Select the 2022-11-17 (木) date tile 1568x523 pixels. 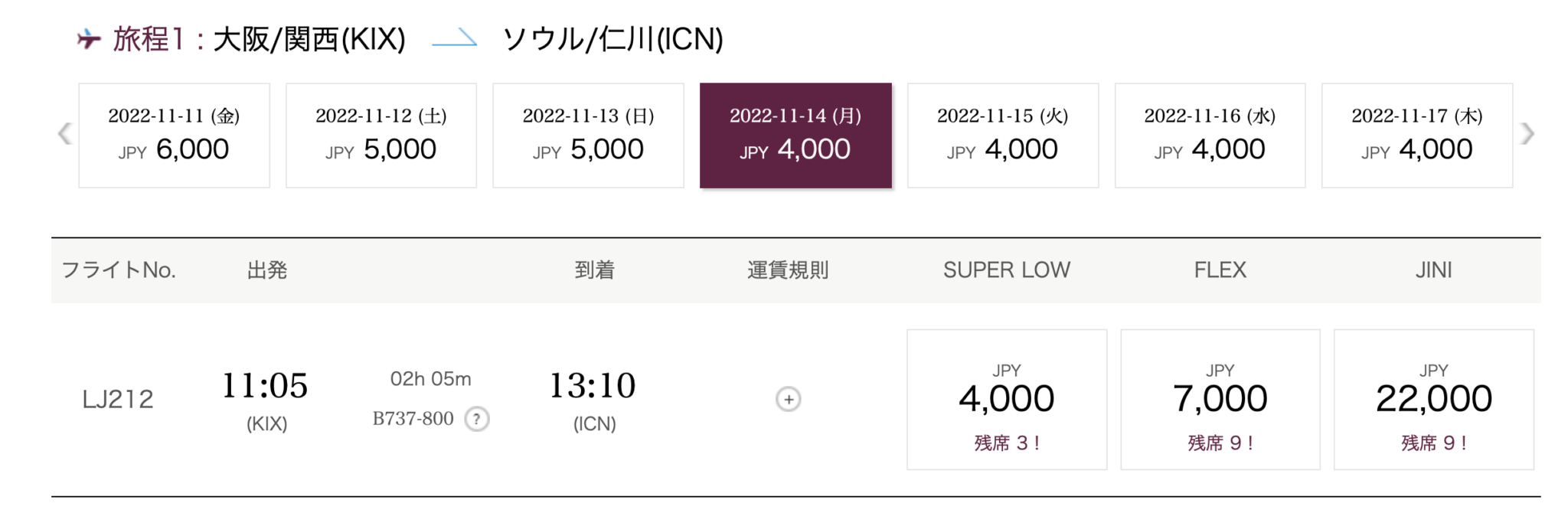(1416, 136)
